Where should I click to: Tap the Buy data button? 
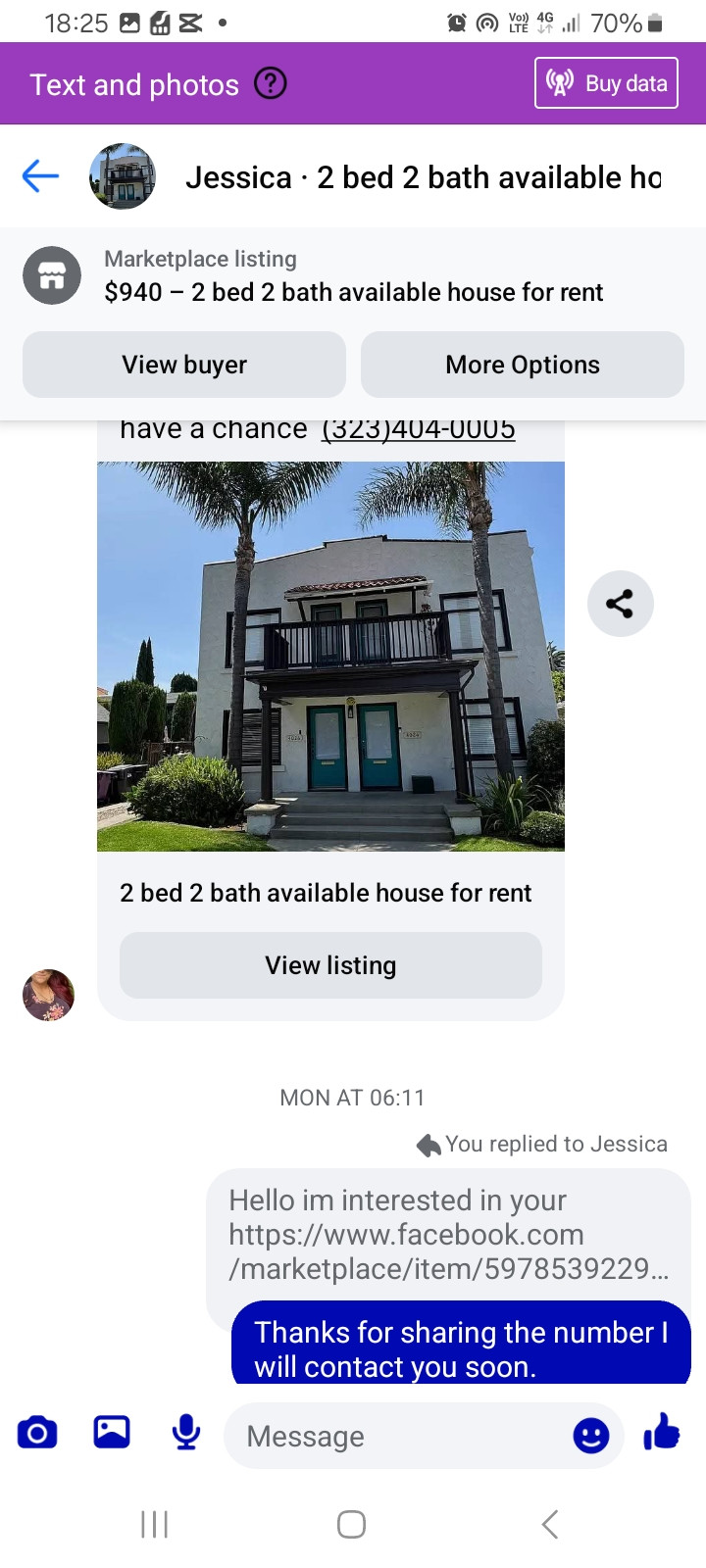(x=606, y=83)
